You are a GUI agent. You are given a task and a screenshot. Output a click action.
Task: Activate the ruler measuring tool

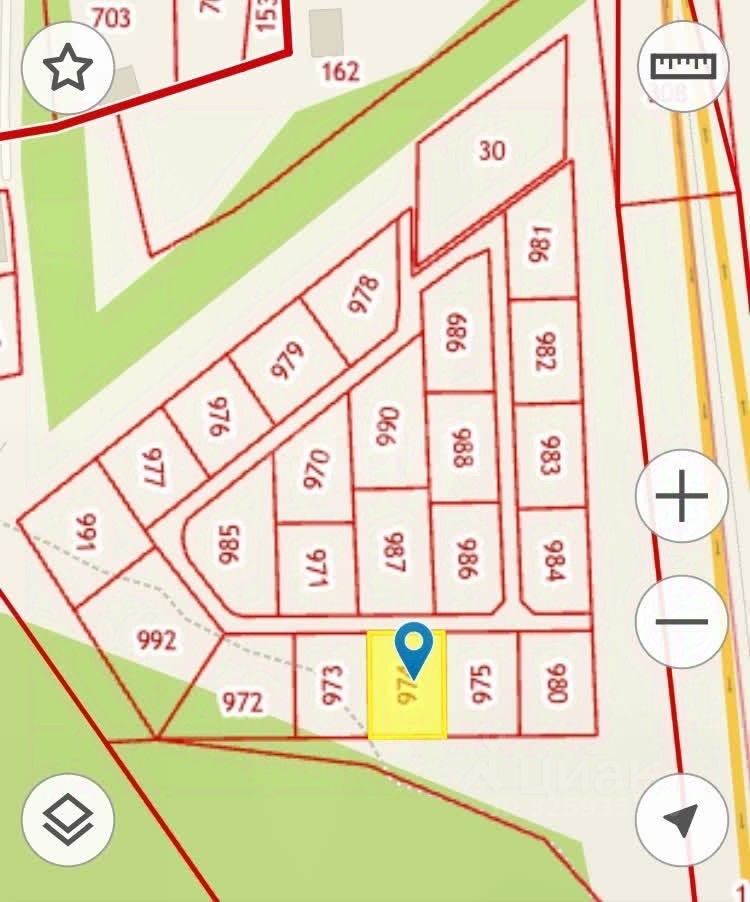pos(683,66)
